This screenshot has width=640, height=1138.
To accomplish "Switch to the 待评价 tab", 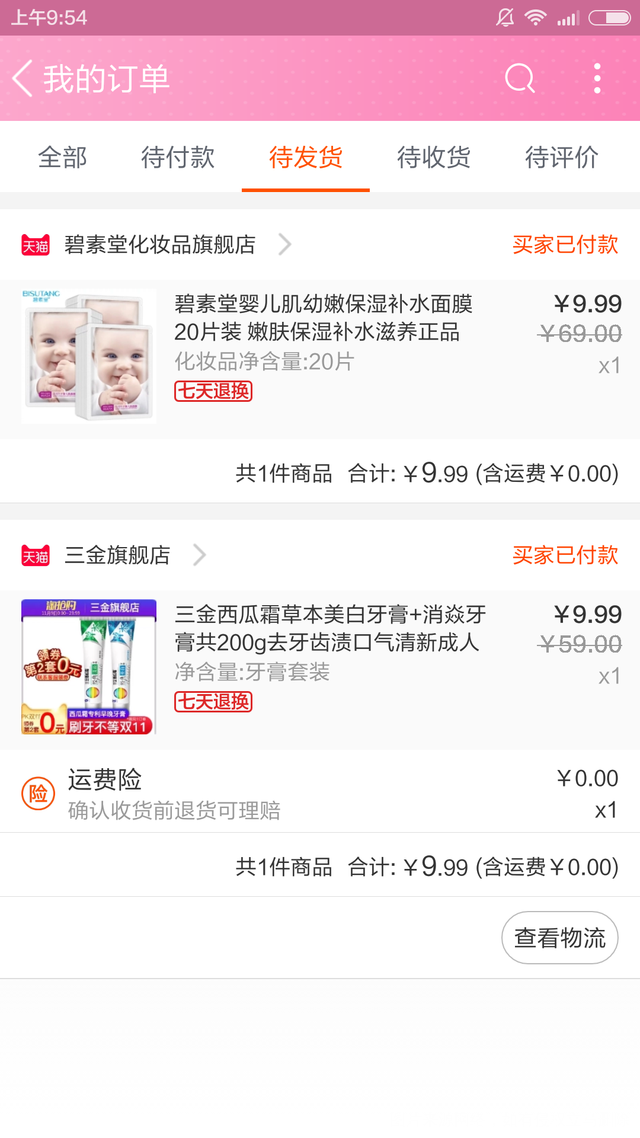I will 561,157.
